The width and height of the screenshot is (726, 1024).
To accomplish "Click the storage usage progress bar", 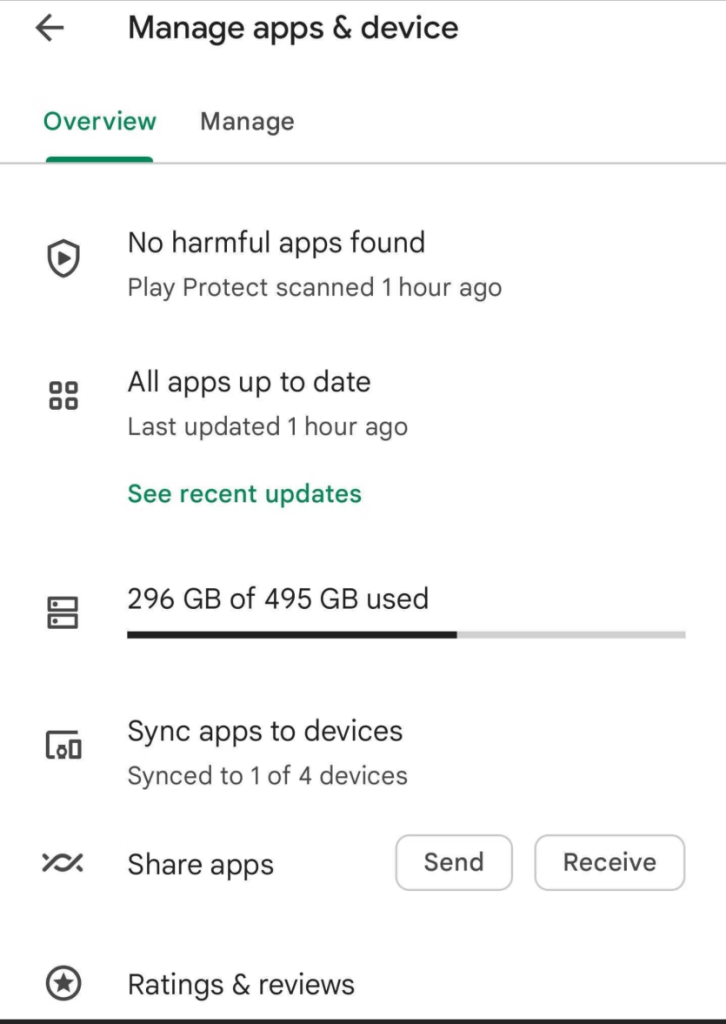I will (x=405, y=634).
